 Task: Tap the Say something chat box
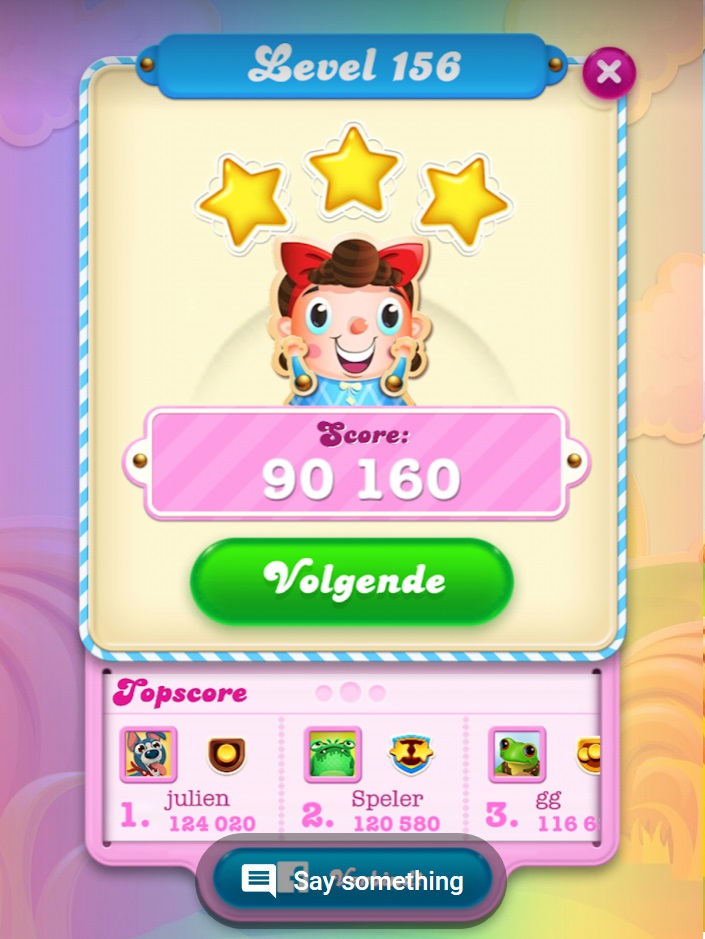pos(354,881)
